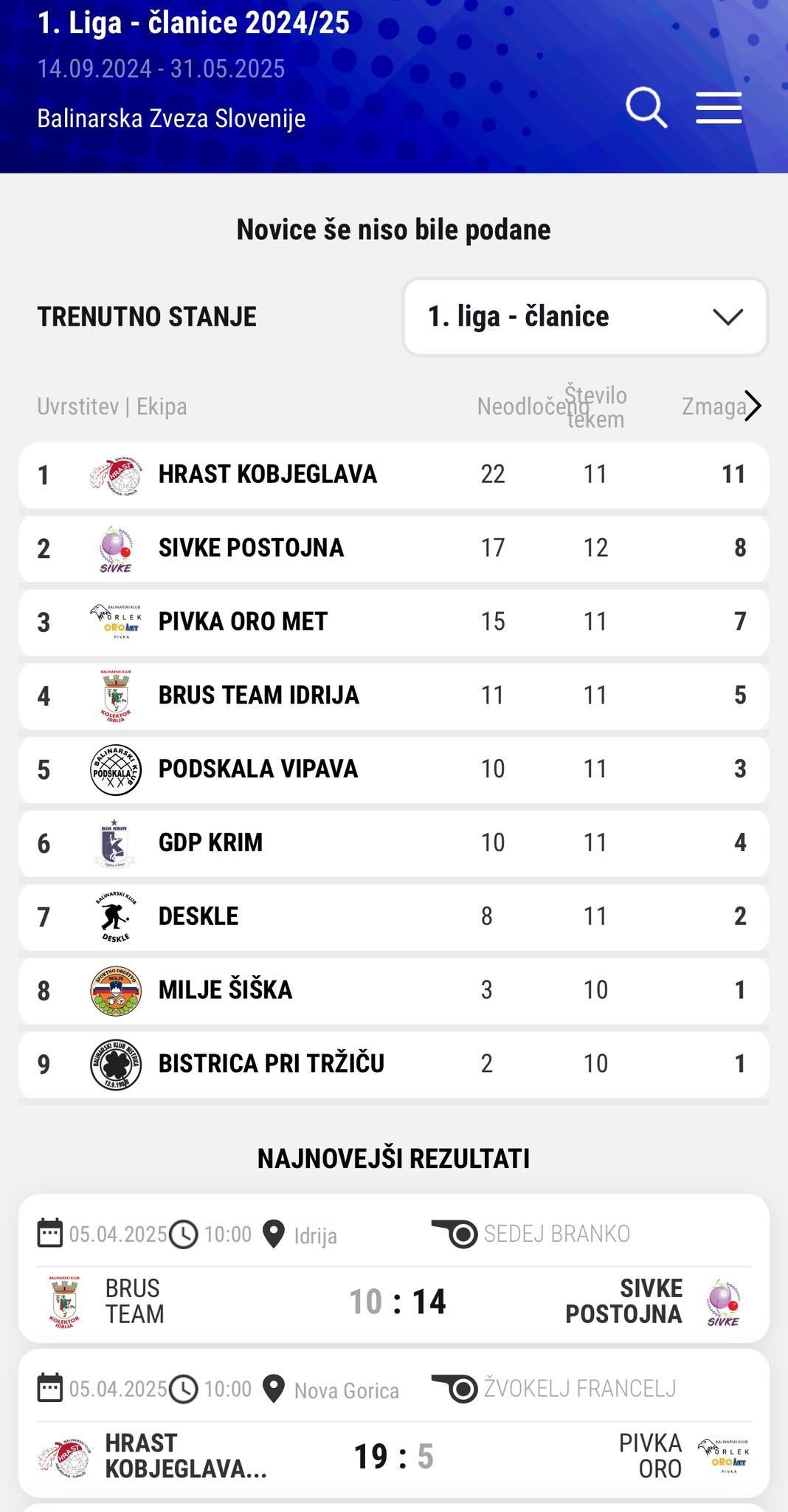The width and height of the screenshot is (788, 1512).
Task: Open the Podskala Vipava team row
Action: coord(394,770)
